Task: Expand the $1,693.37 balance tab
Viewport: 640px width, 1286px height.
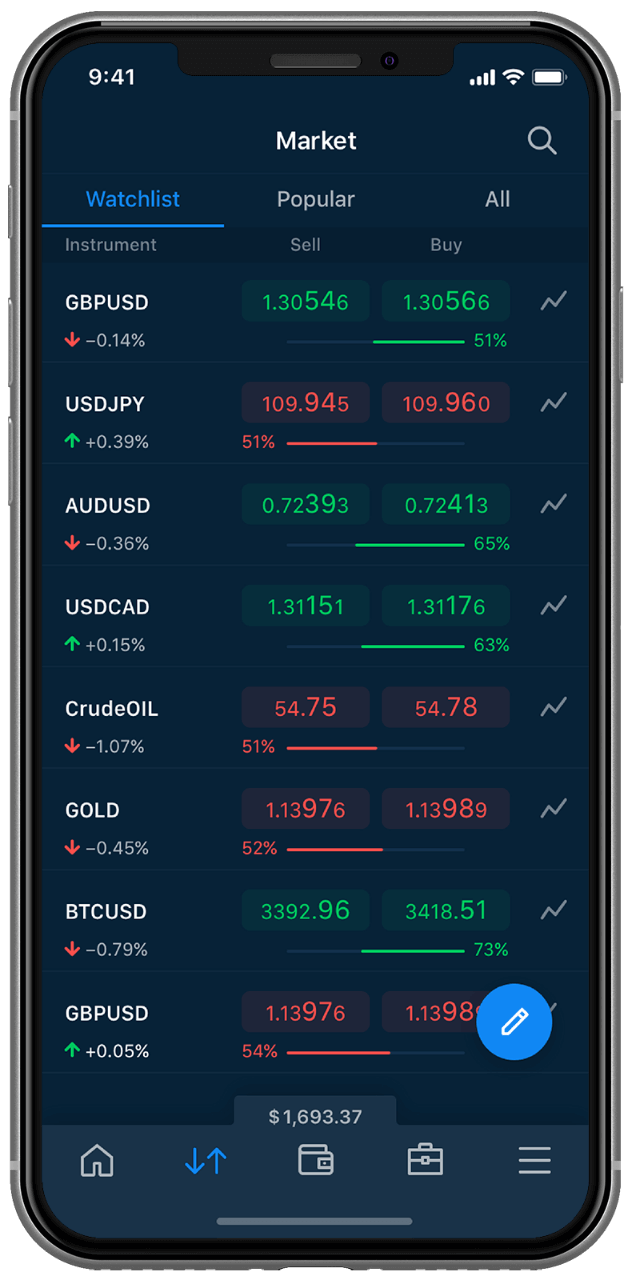Action: (315, 1116)
